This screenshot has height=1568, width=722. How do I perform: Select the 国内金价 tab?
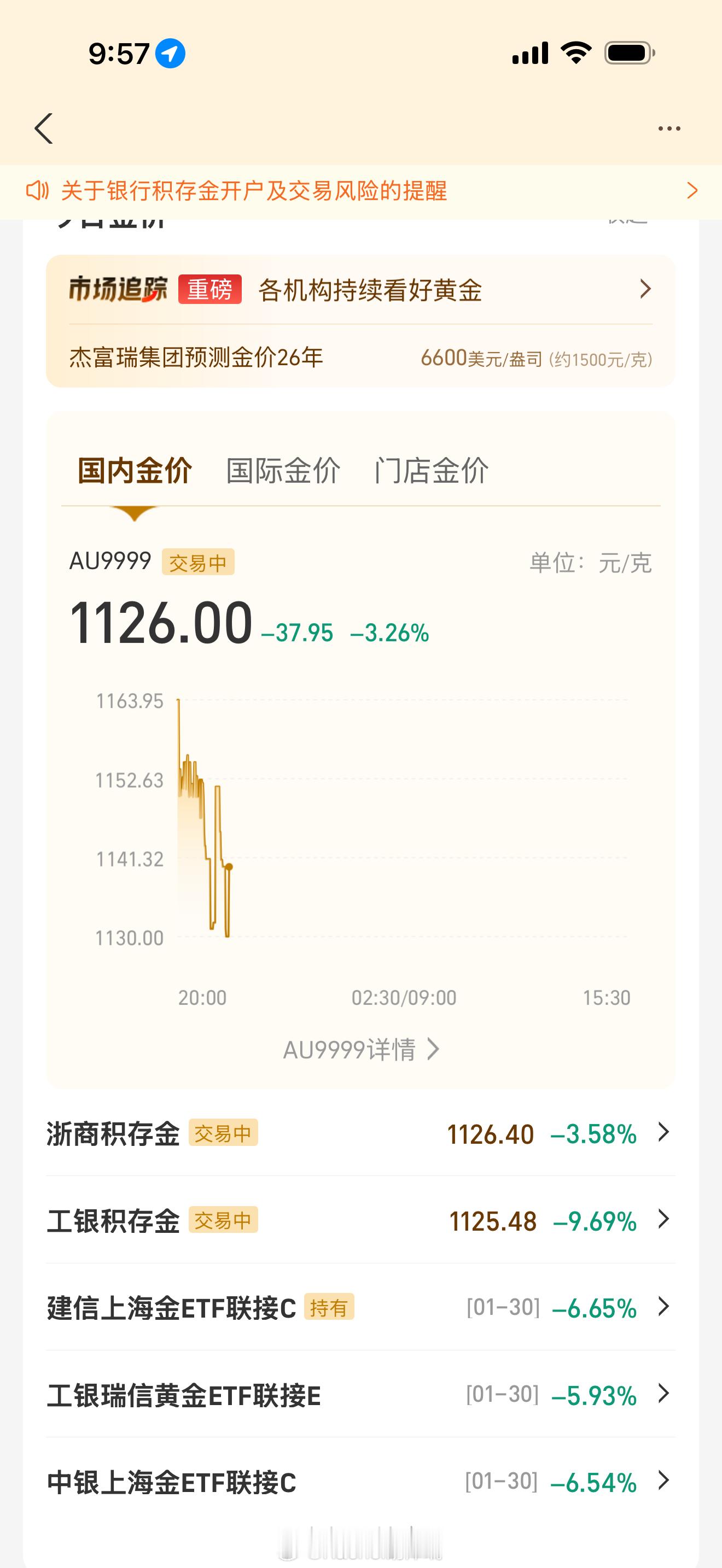(x=135, y=471)
